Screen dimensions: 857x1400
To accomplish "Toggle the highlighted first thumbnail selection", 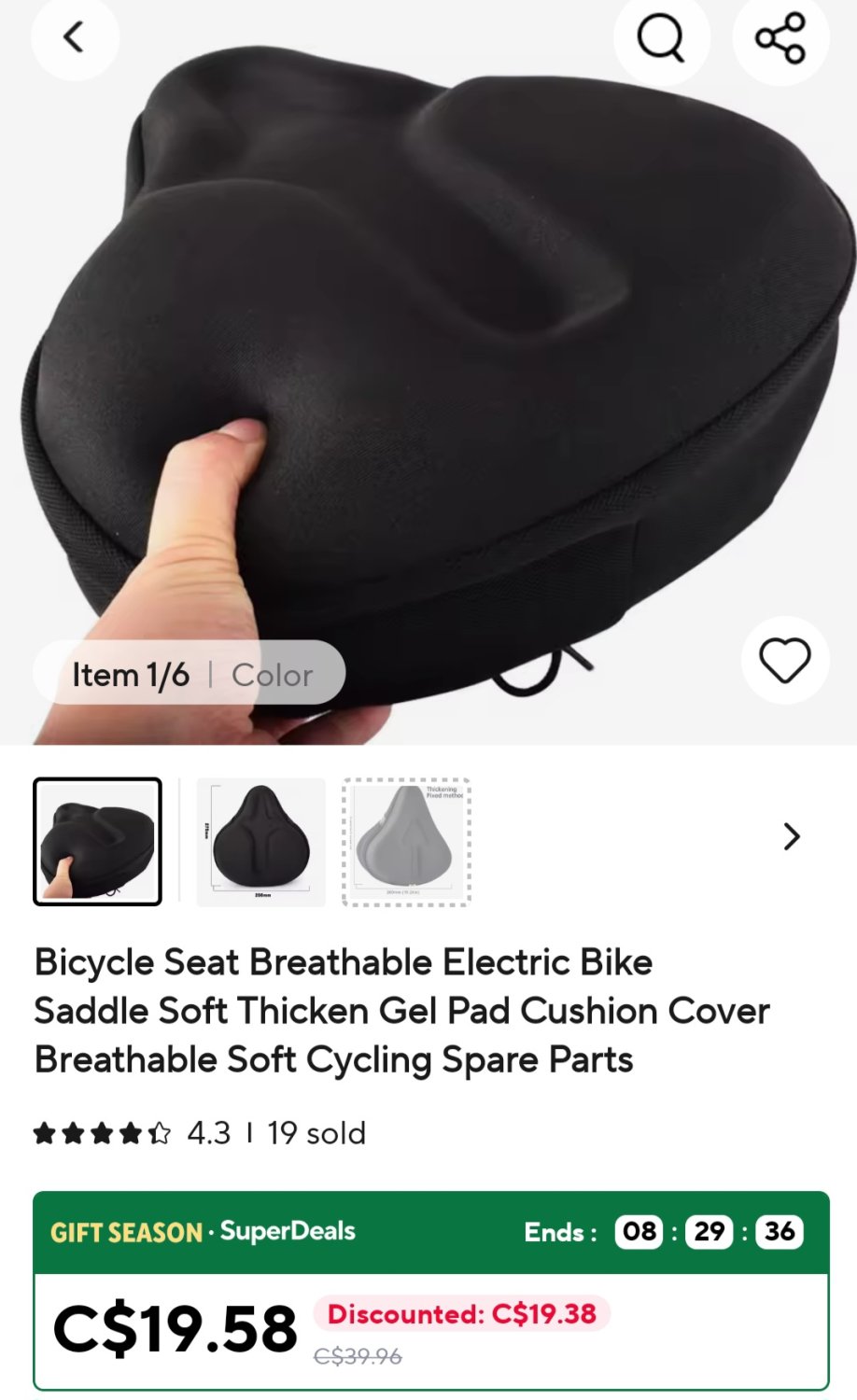I will [98, 840].
